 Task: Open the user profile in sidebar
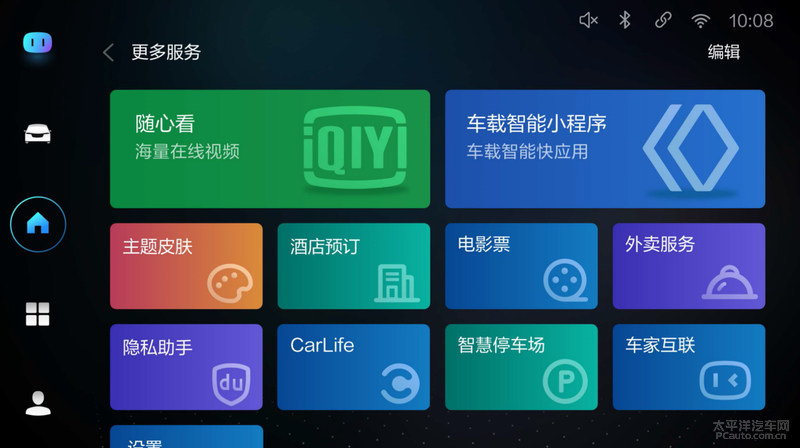[38, 403]
